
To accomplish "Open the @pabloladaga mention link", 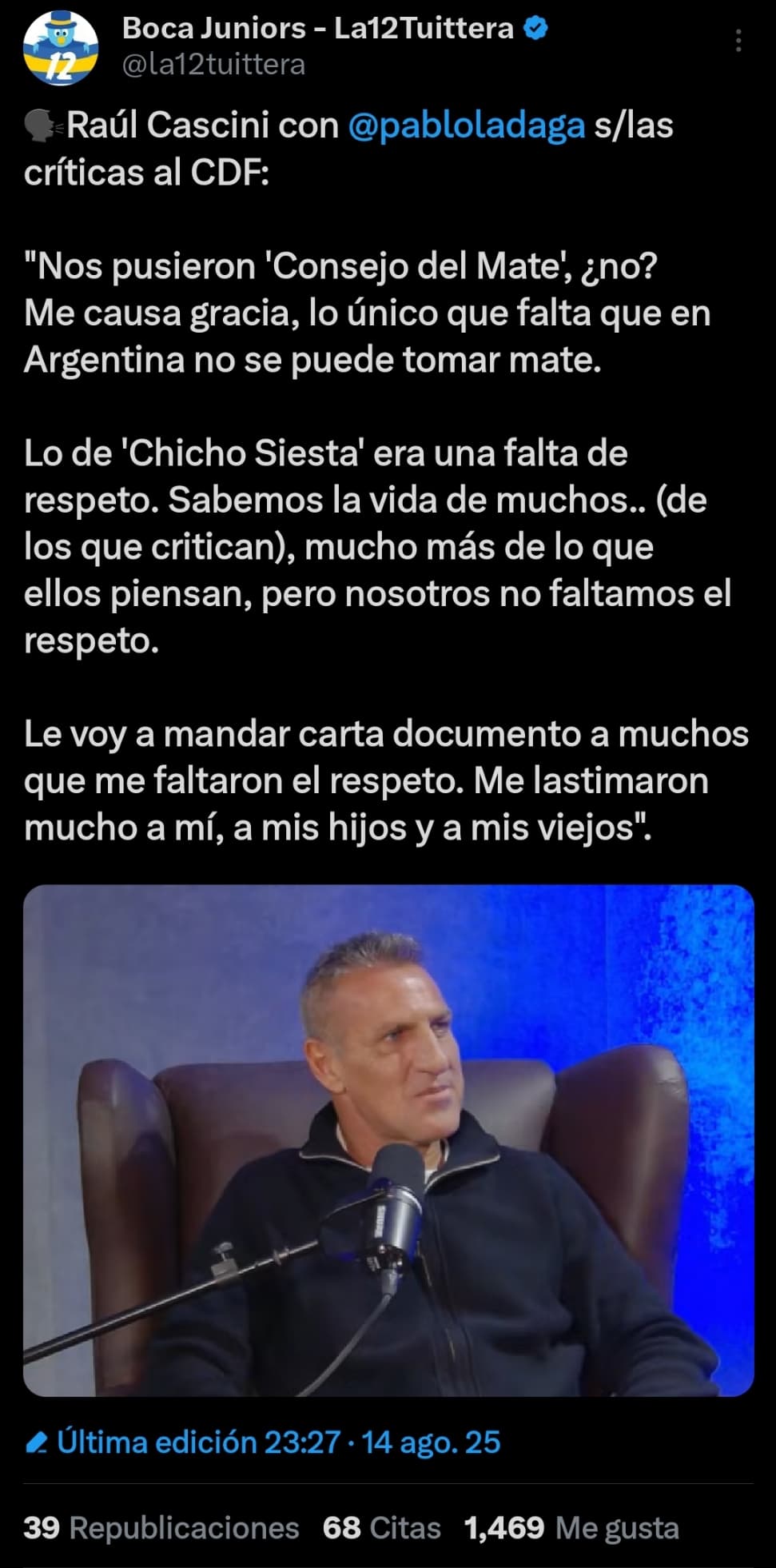I will (466, 126).
